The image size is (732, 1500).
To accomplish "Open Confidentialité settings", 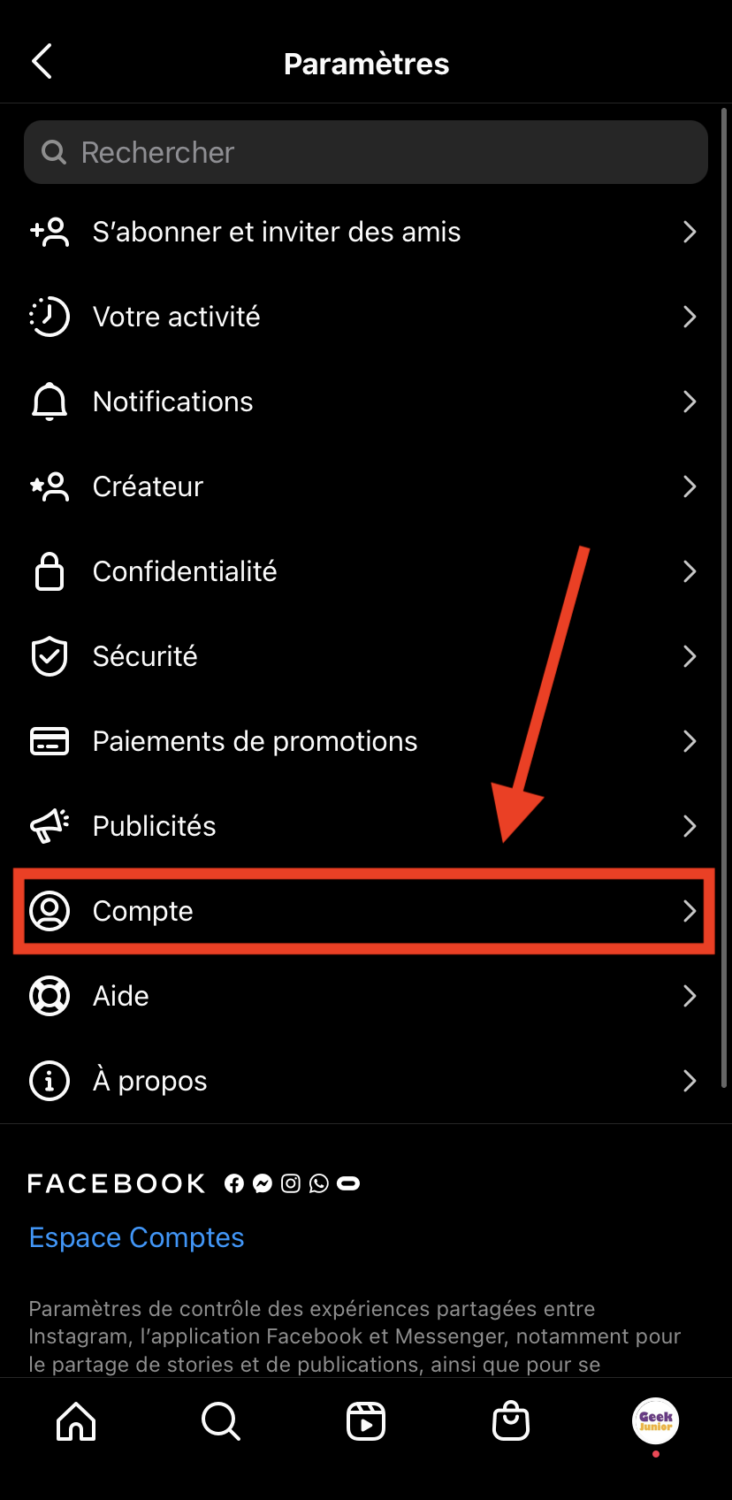I will pos(366,572).
